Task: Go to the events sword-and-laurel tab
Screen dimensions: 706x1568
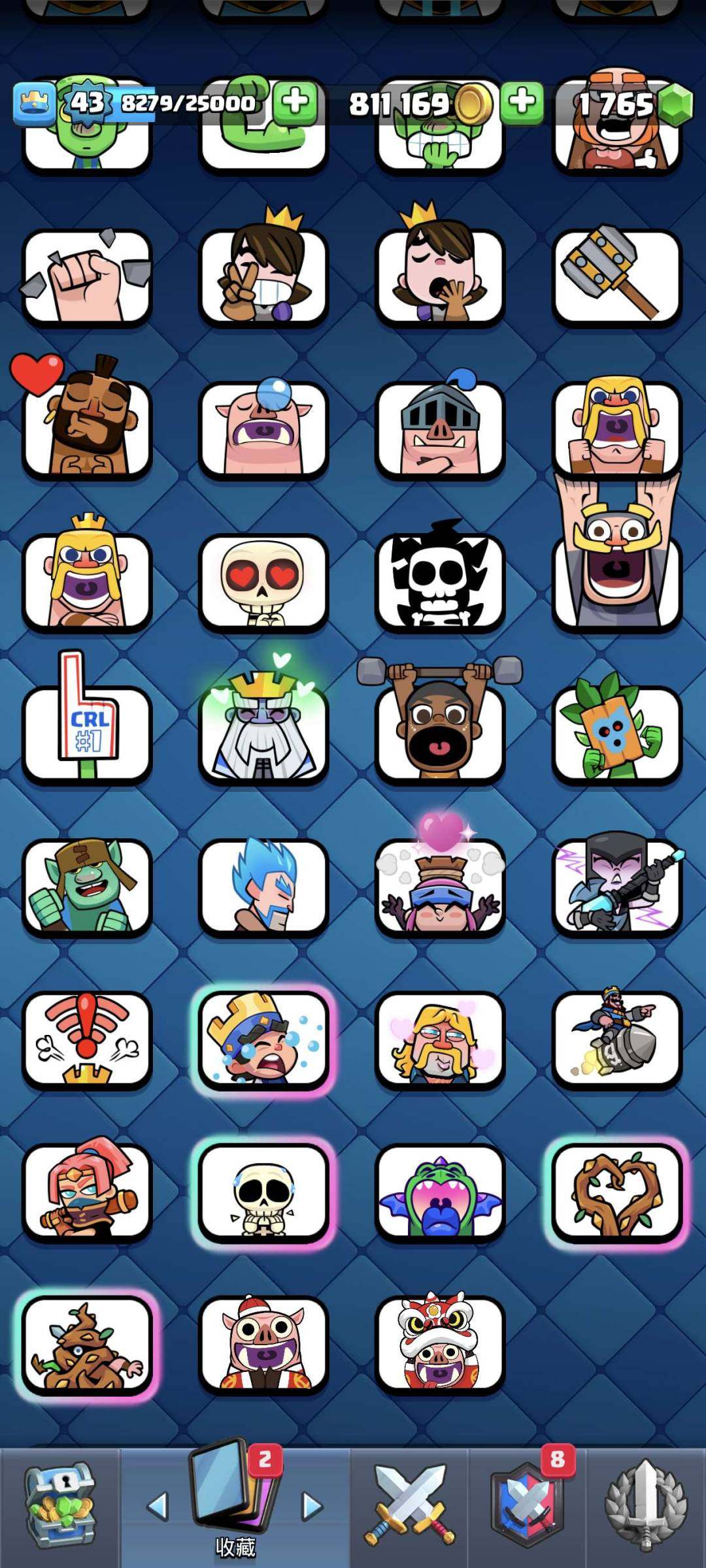Action: [x=646, y=1505]
